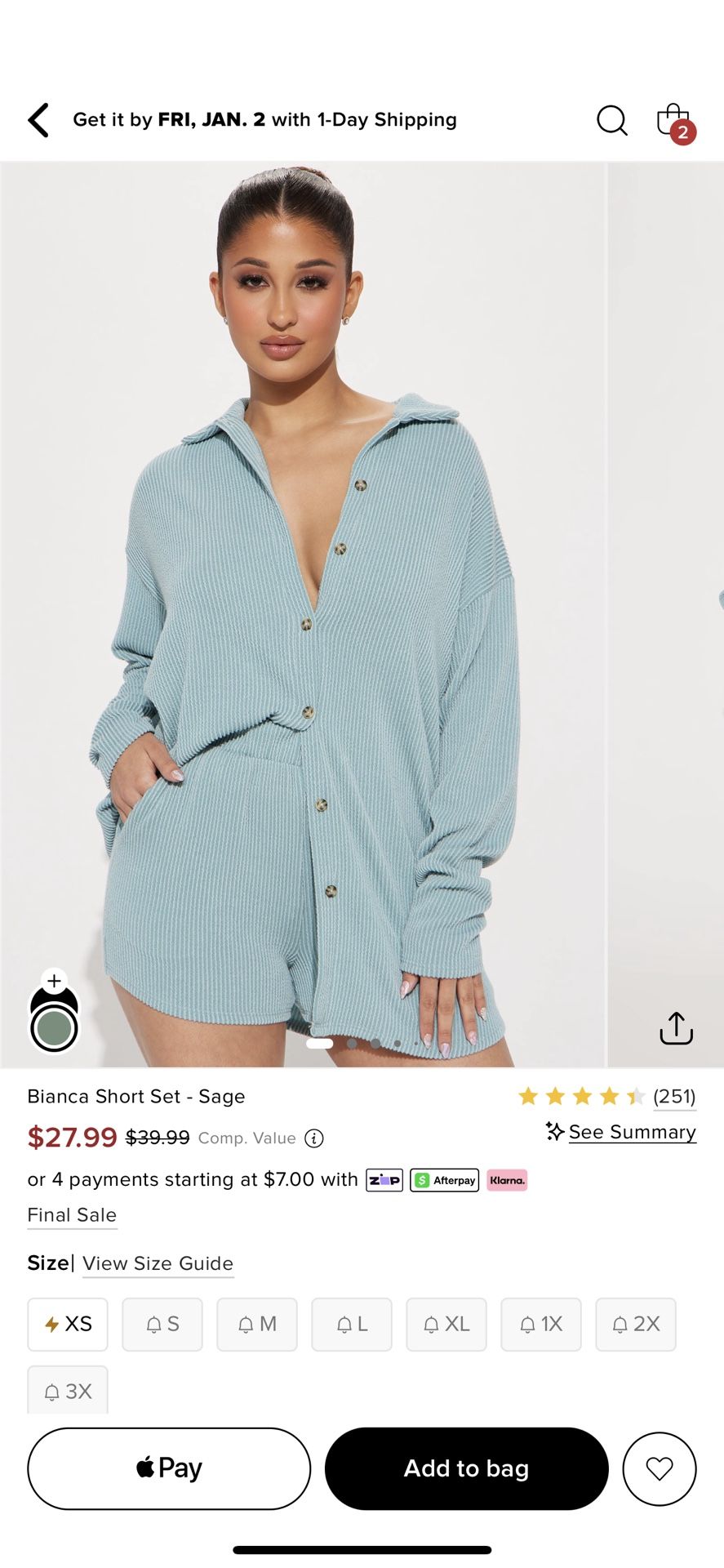Share this product using the share icon
This screenshot has height=1568, width=724.
click(676, 1027)
